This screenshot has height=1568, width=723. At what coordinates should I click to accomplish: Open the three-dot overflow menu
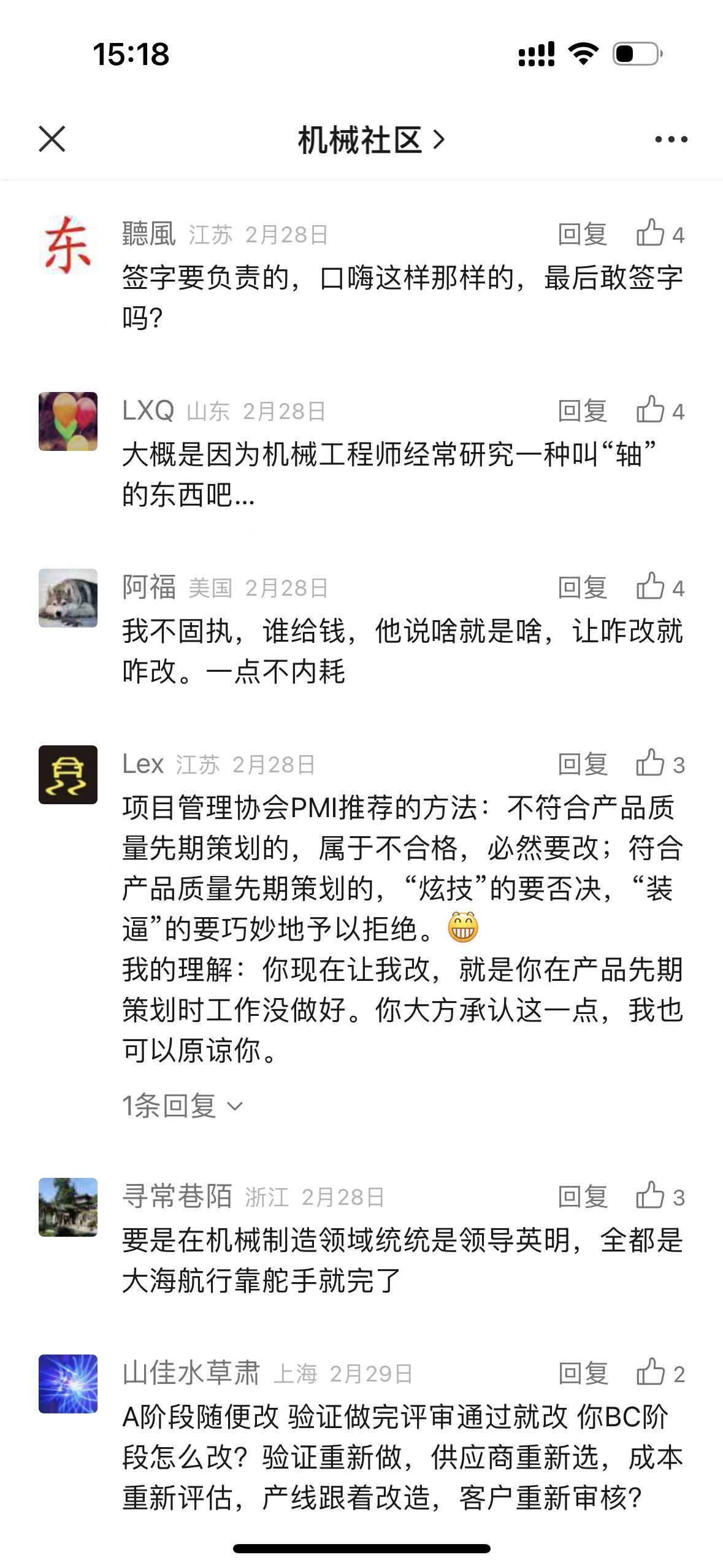pyautogui.click(x=671, y=140)
